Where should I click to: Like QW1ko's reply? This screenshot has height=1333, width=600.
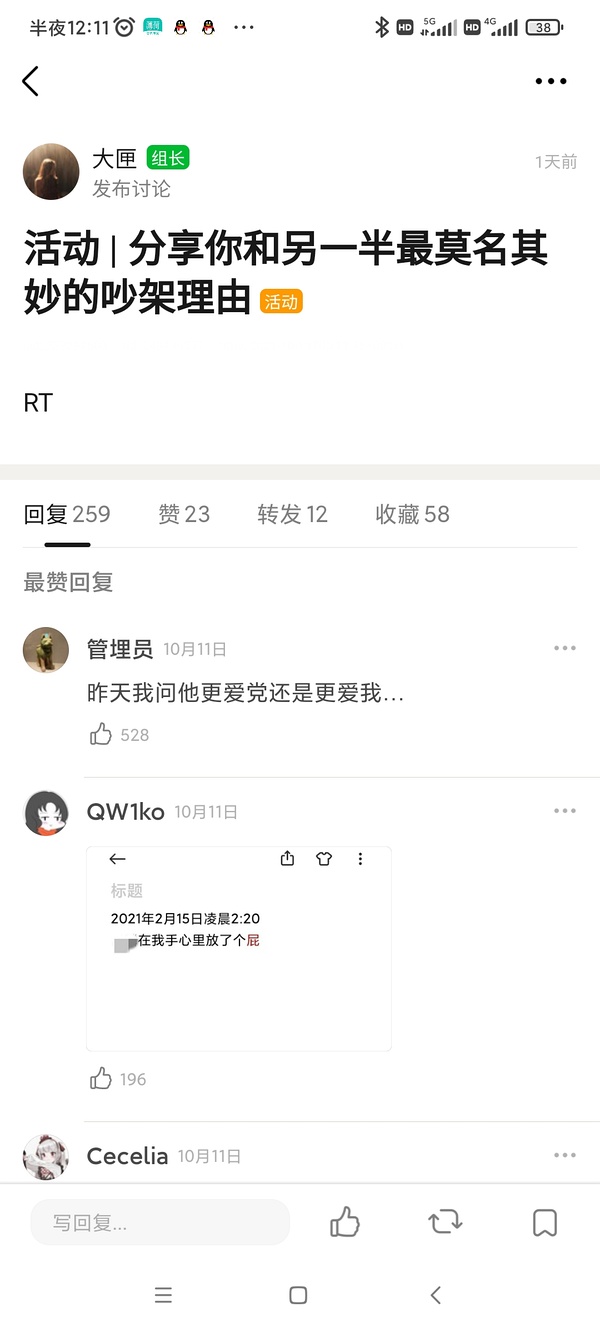(x=101, y=1079)
